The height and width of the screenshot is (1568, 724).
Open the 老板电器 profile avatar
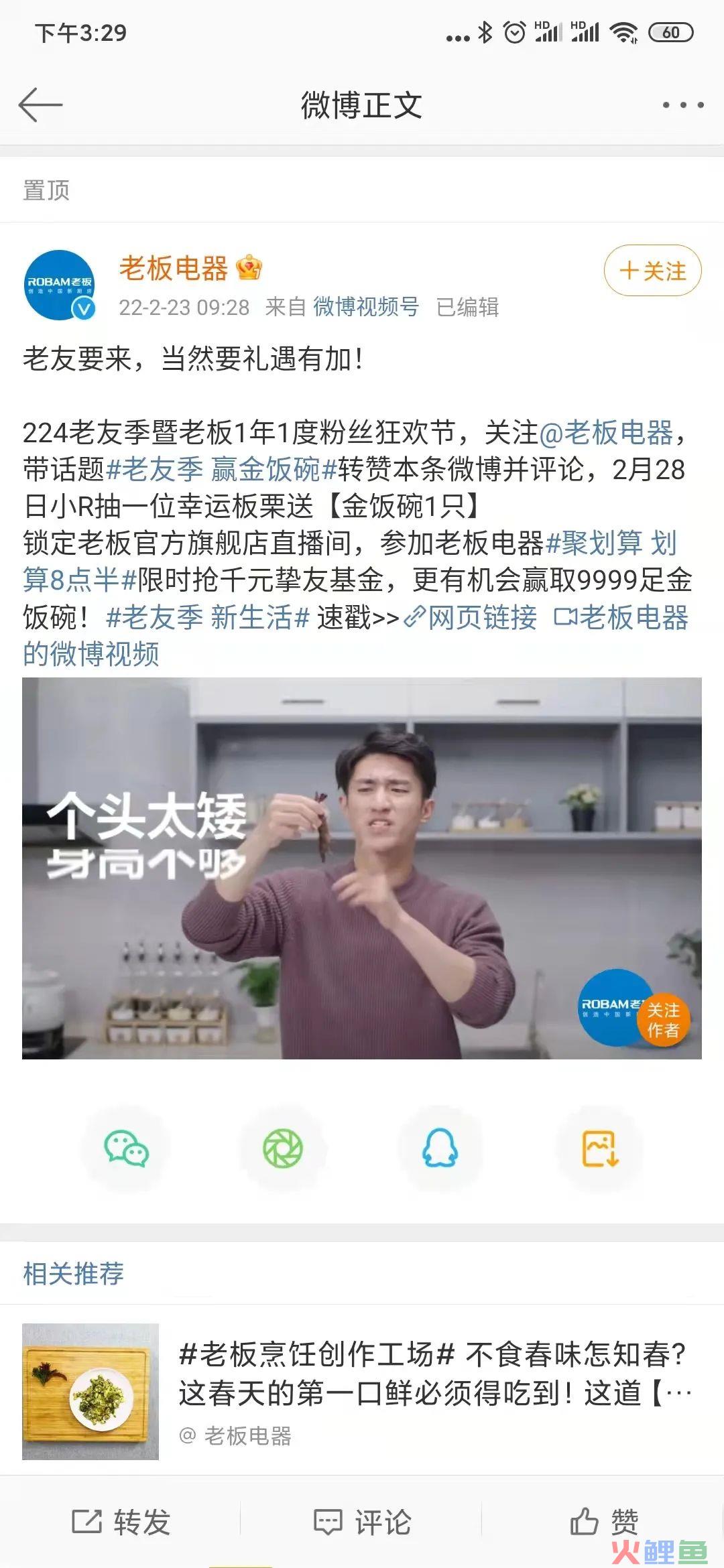coord(59,285)
